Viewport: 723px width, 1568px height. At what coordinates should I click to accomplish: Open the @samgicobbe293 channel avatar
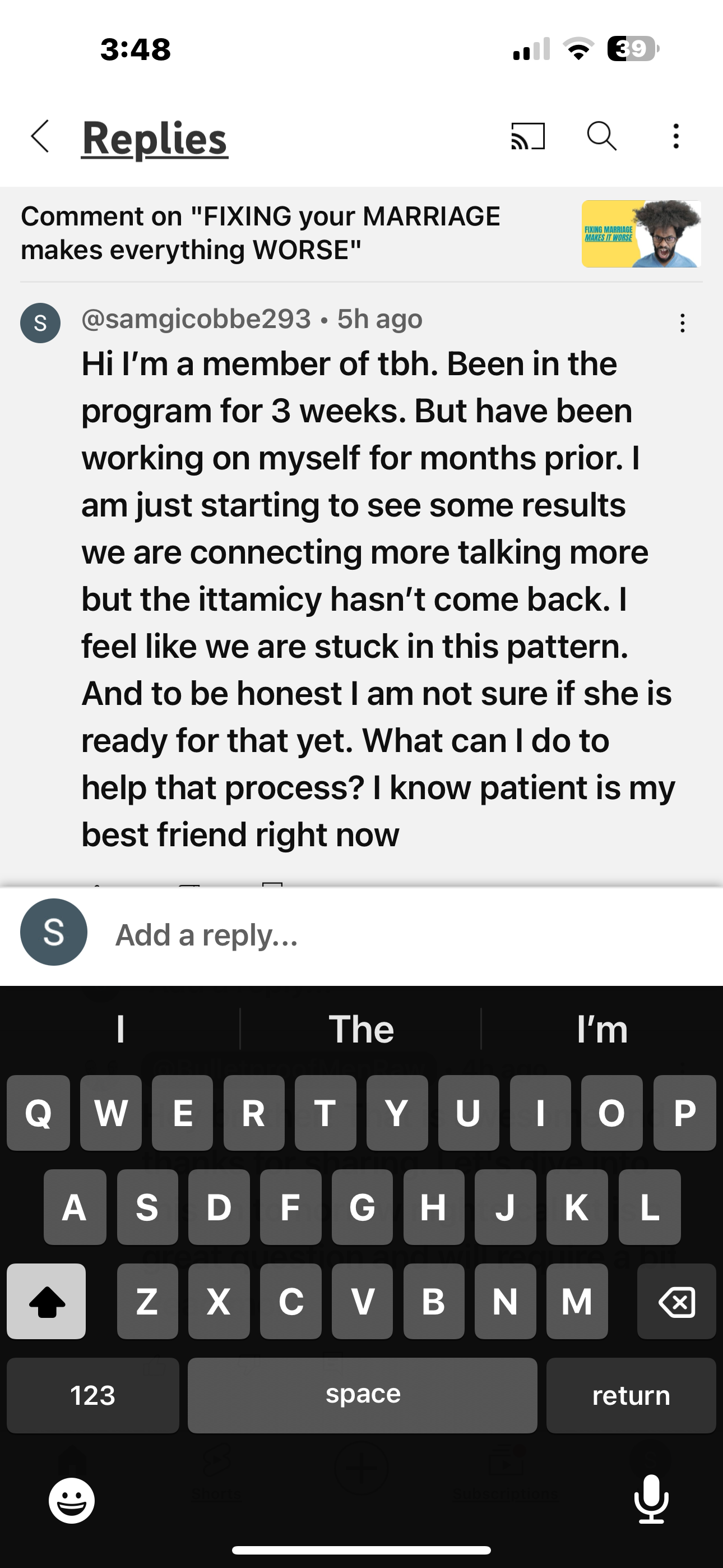point(40,322)
